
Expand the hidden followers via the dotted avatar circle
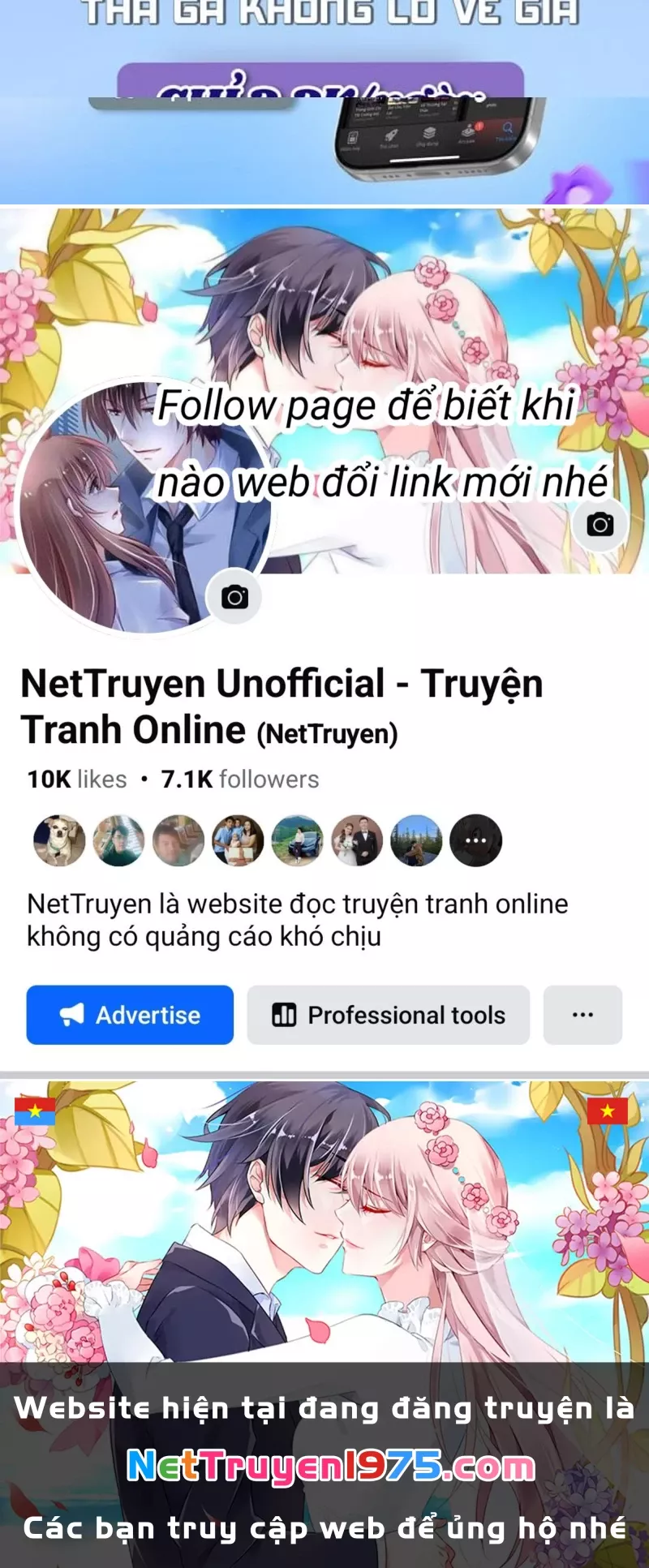pyautogui.click(x=476, y=841)
